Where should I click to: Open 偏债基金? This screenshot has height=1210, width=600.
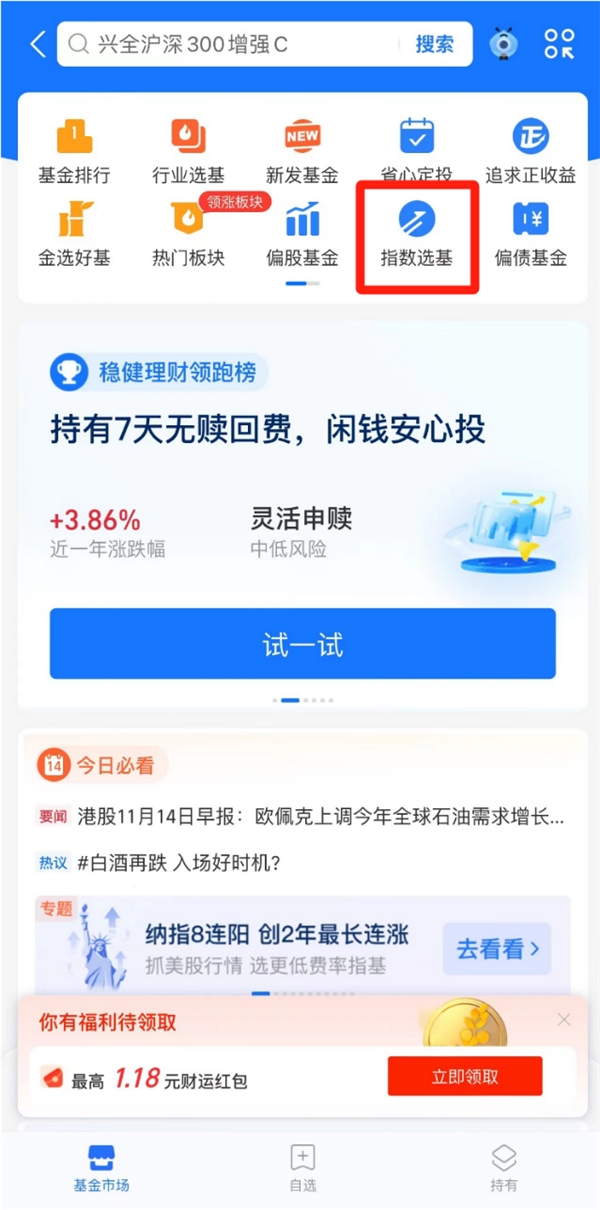(x=531, y=236)
